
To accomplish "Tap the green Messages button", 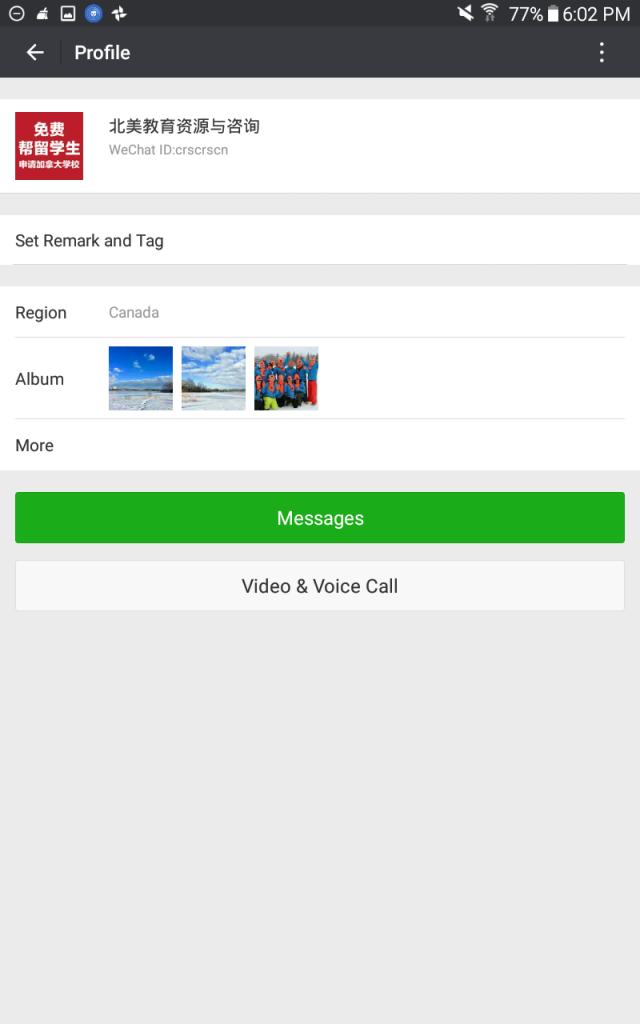I will [x=320, y=518].
